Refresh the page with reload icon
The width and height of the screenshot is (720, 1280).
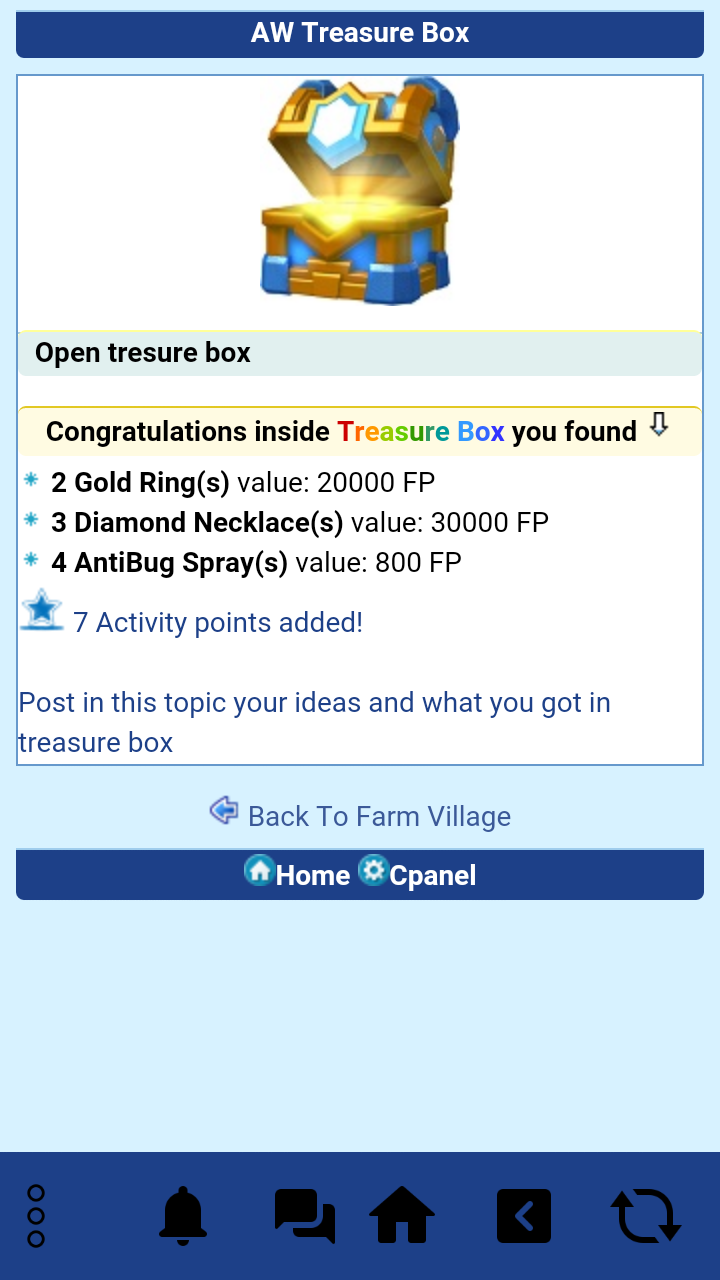coord(645,1216)
